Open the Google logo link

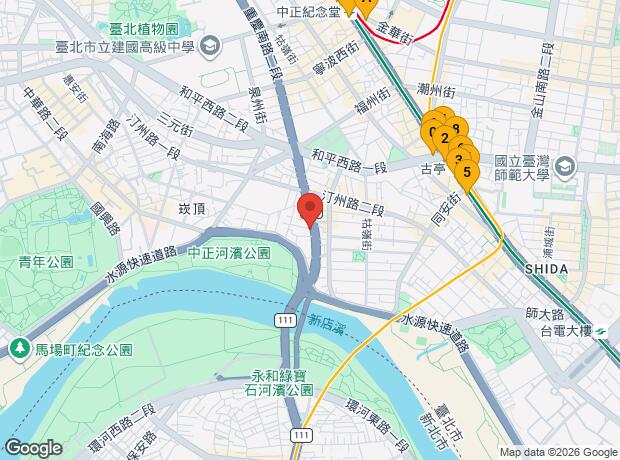tap(34, 448)
